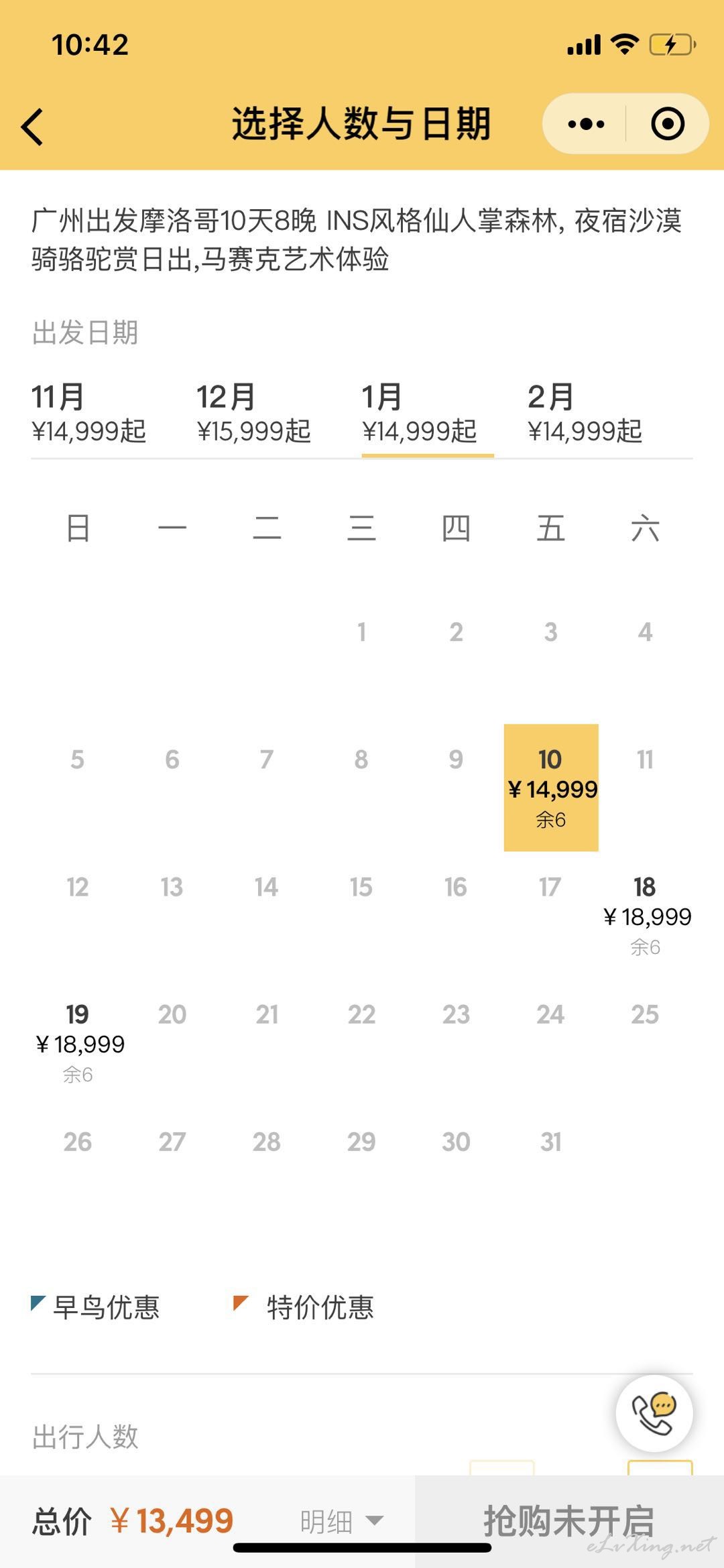Switch to the 2月 departure month
Viewport: 724px width, 1568px height.
click(585, 413)
